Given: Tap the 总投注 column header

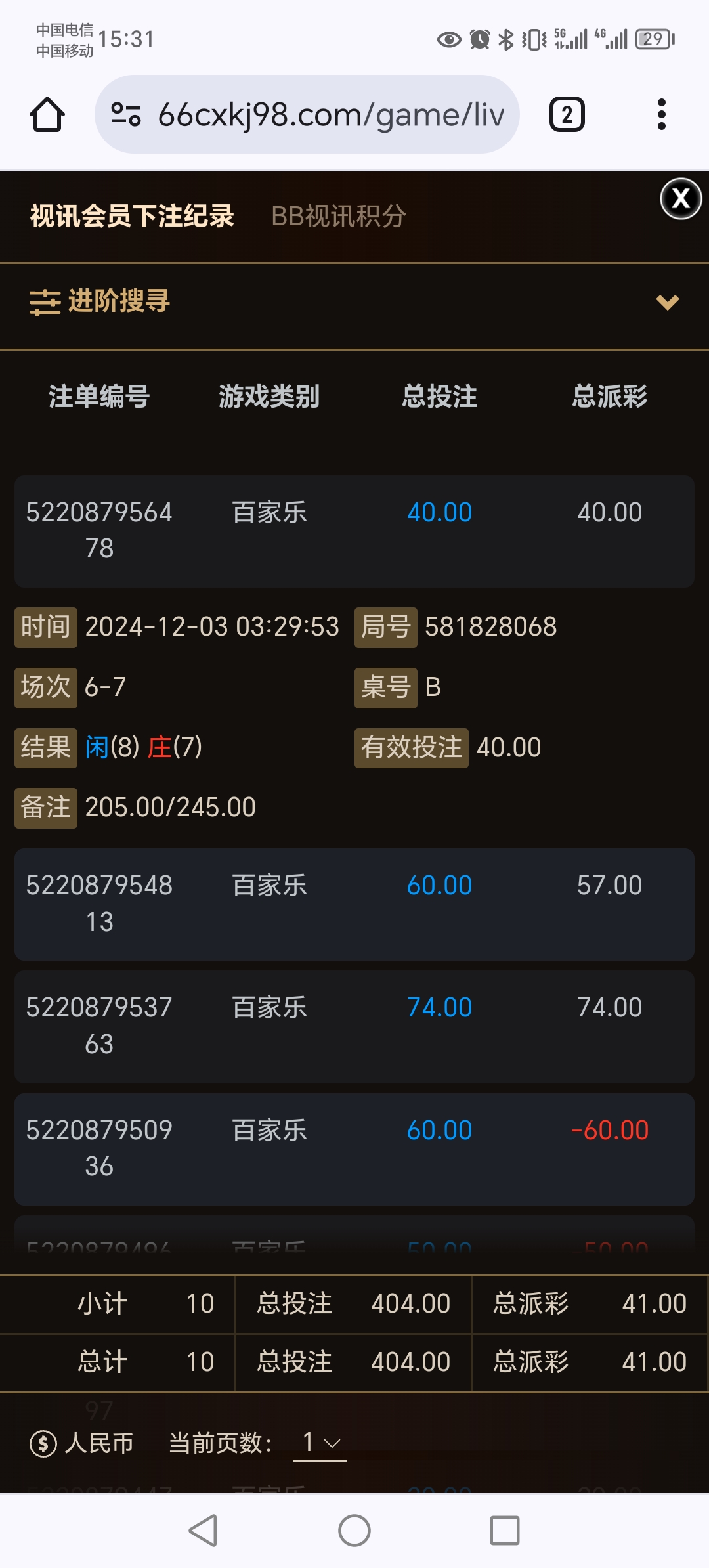Looking at the screenshot, I should pyautogui.click(x=439, y=395).
